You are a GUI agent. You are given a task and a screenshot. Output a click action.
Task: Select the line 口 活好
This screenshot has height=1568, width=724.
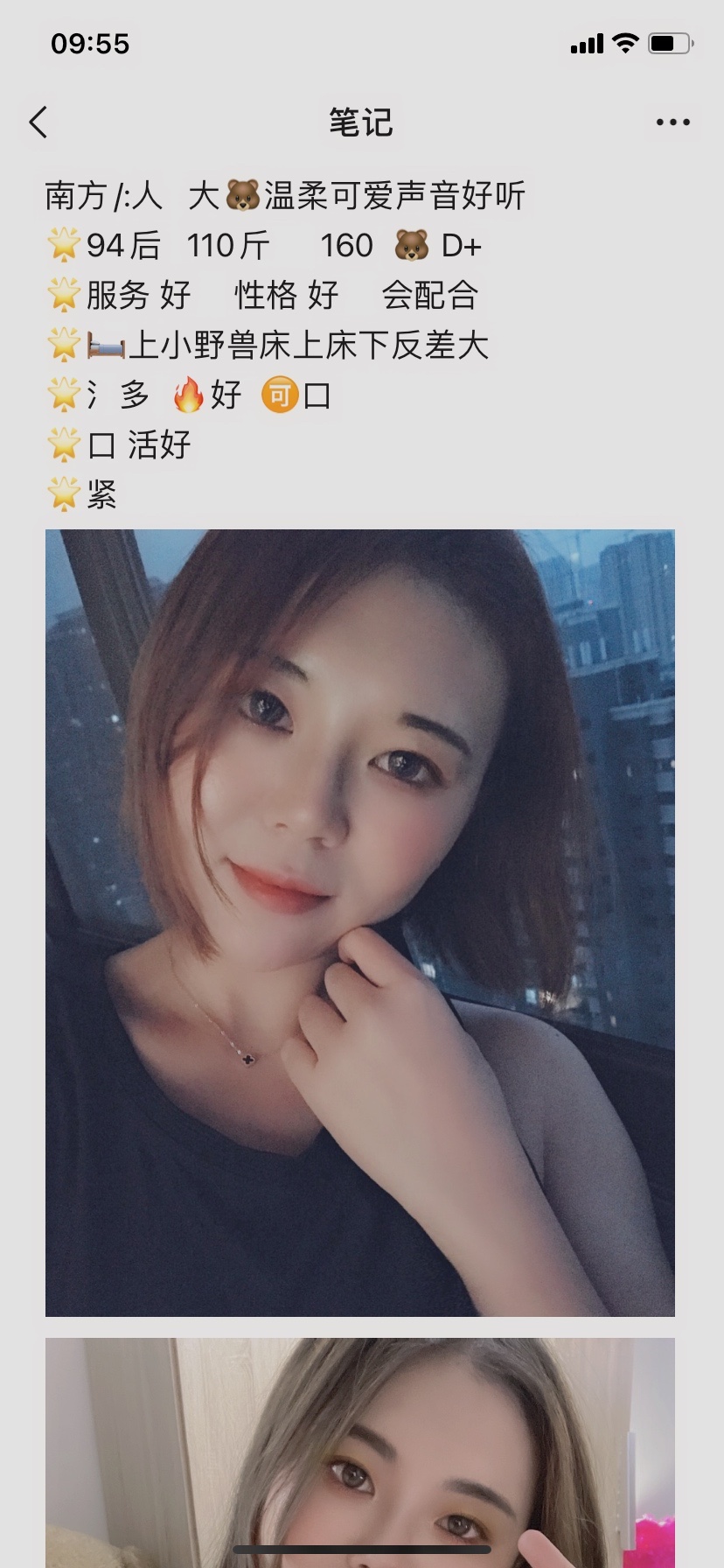pyautogui.click(x=127, y=445)
